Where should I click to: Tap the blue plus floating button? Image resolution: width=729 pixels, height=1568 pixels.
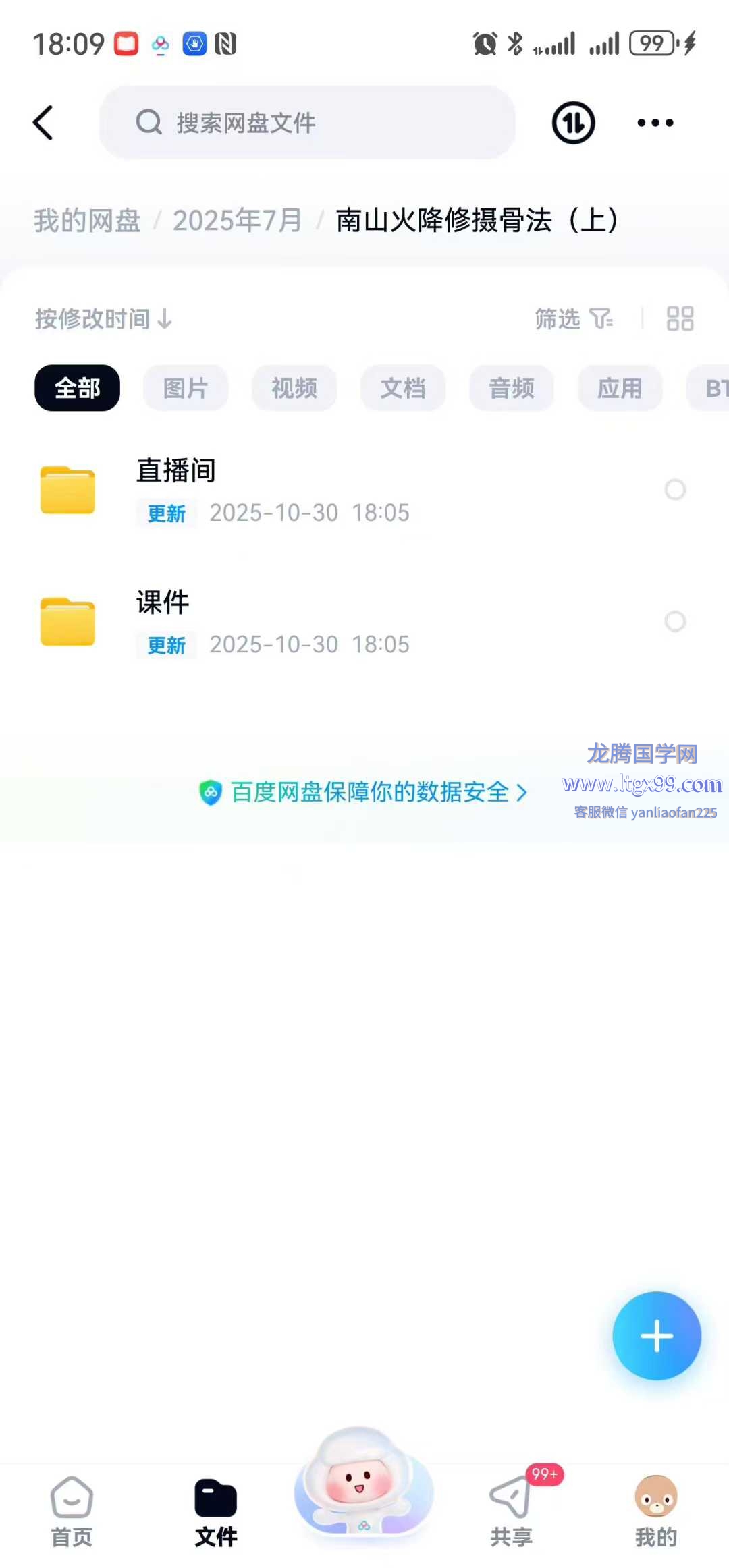[x=656, y=1336]
